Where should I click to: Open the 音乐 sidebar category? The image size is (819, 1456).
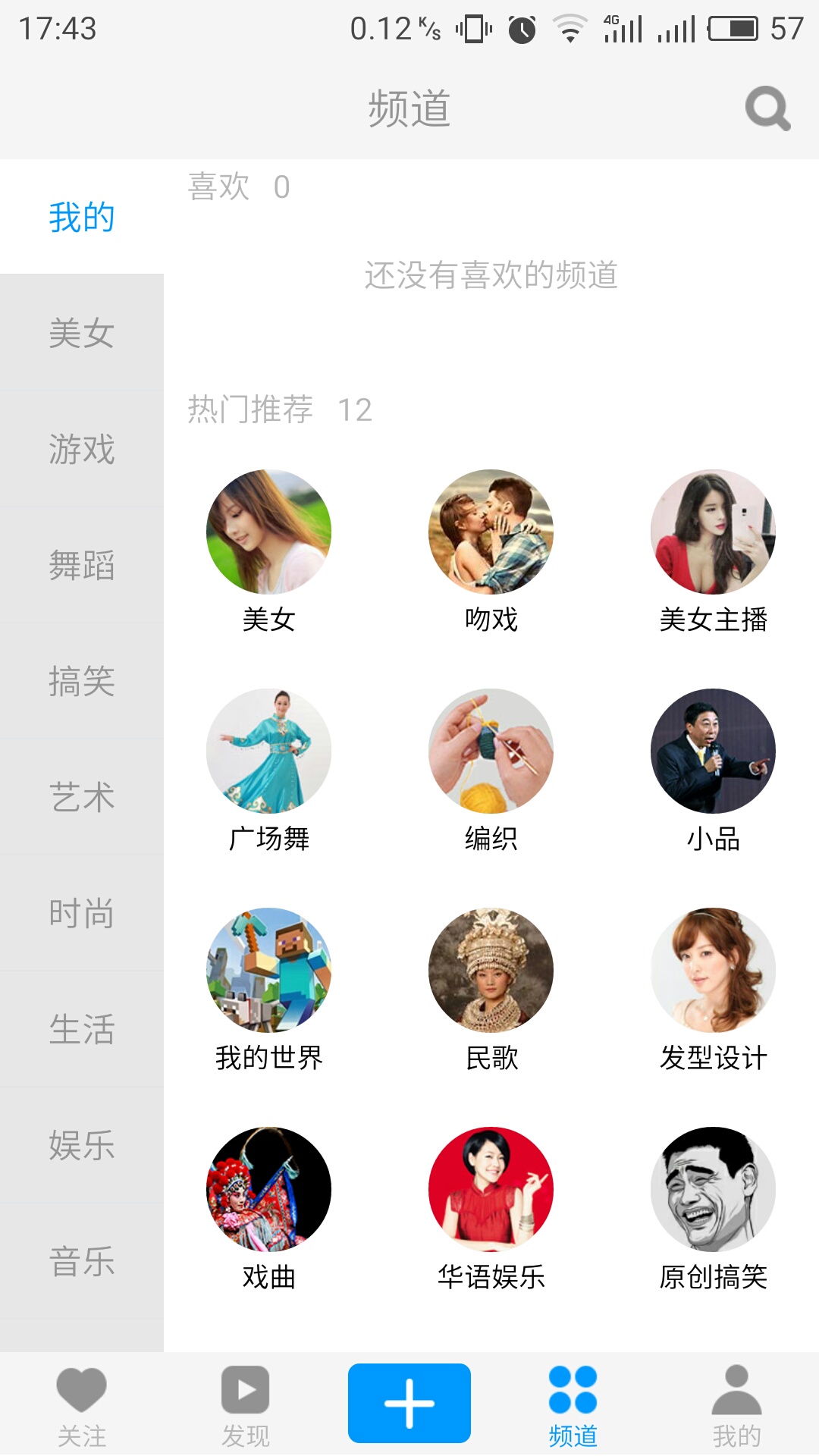click(82, 1261)
